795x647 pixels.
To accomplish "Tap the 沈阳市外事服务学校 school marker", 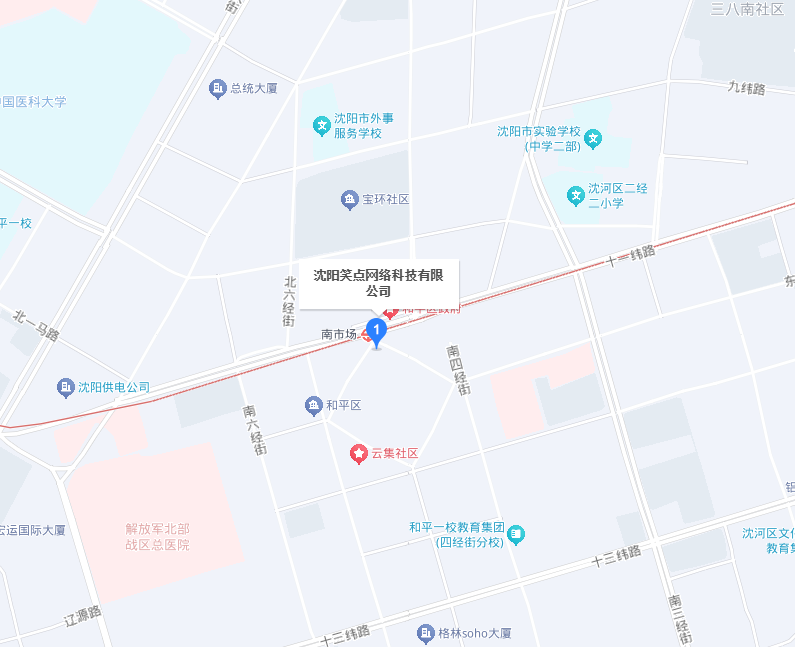I will pos(321,125).
